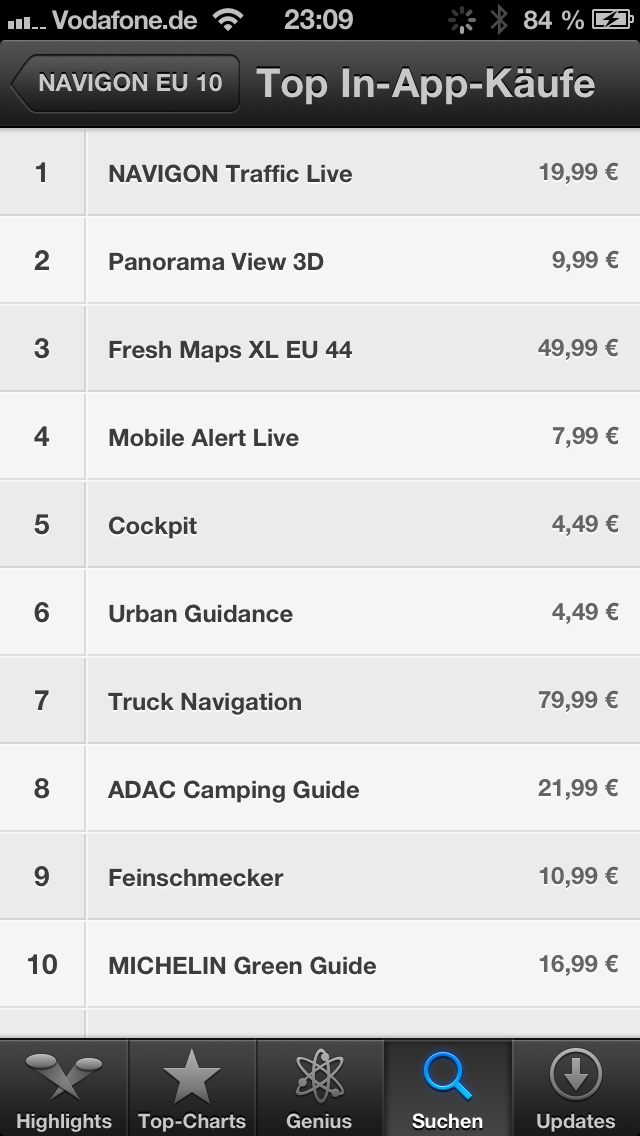The image size is (640, 1136).
Task: Go back to NAVIGON EU 10
Action: point(125,83)
